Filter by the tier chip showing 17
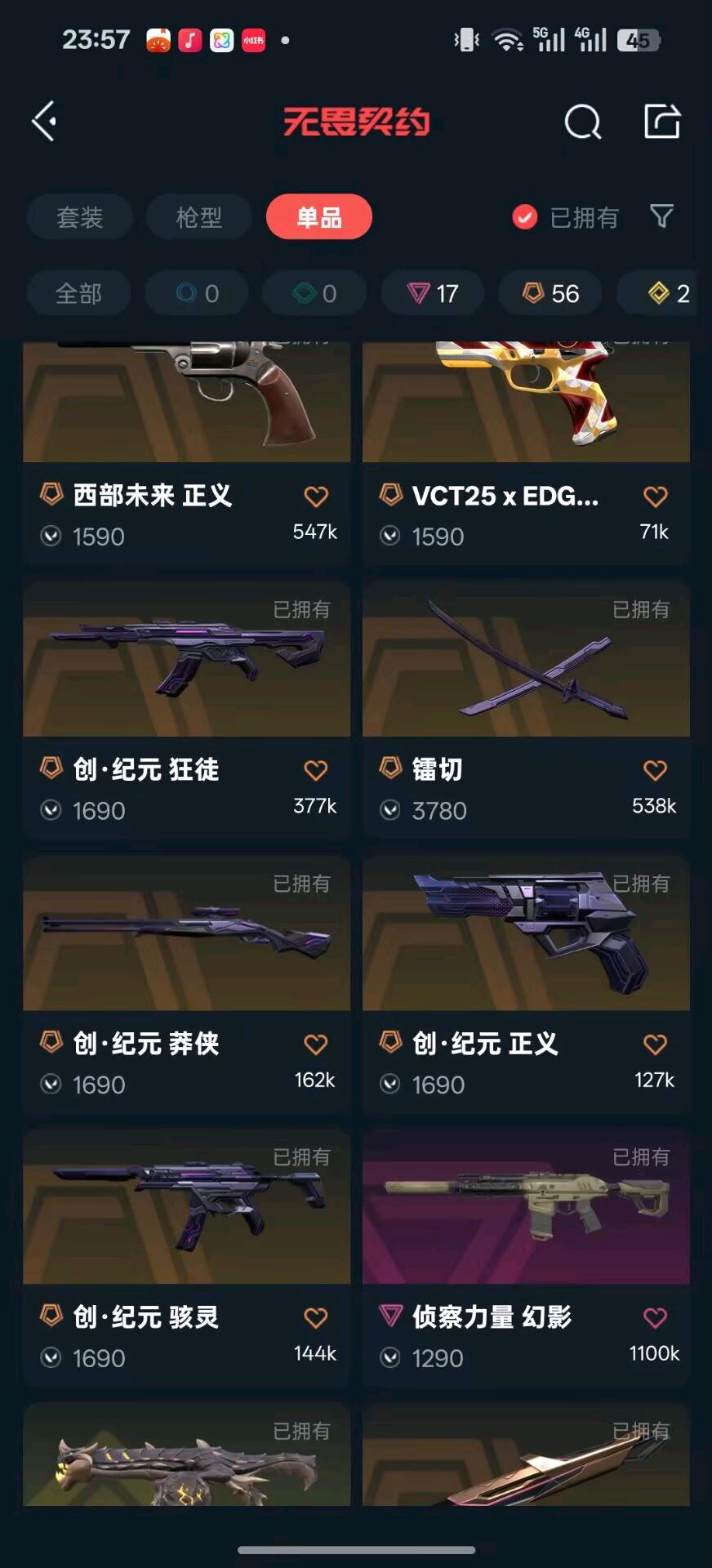Viewport: 712px width, 1568px height. (x=433, y=293)
